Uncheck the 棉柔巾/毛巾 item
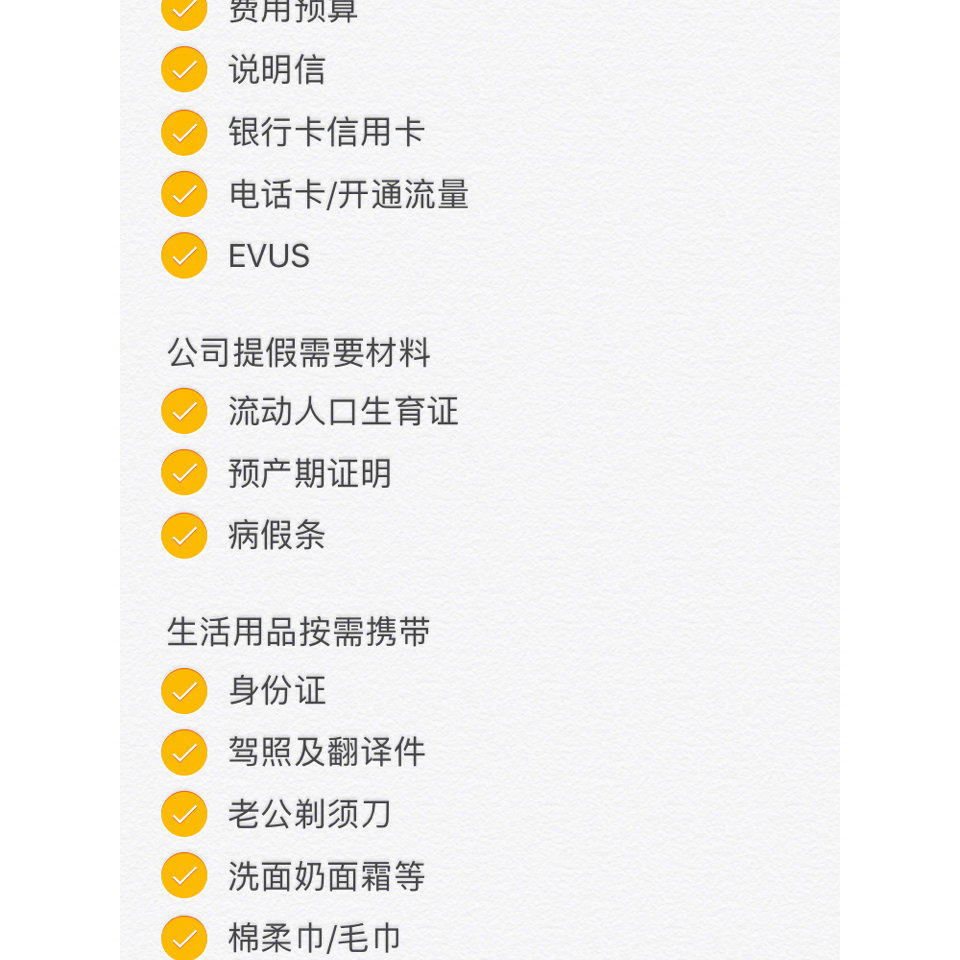 click(x=184, y=938)
